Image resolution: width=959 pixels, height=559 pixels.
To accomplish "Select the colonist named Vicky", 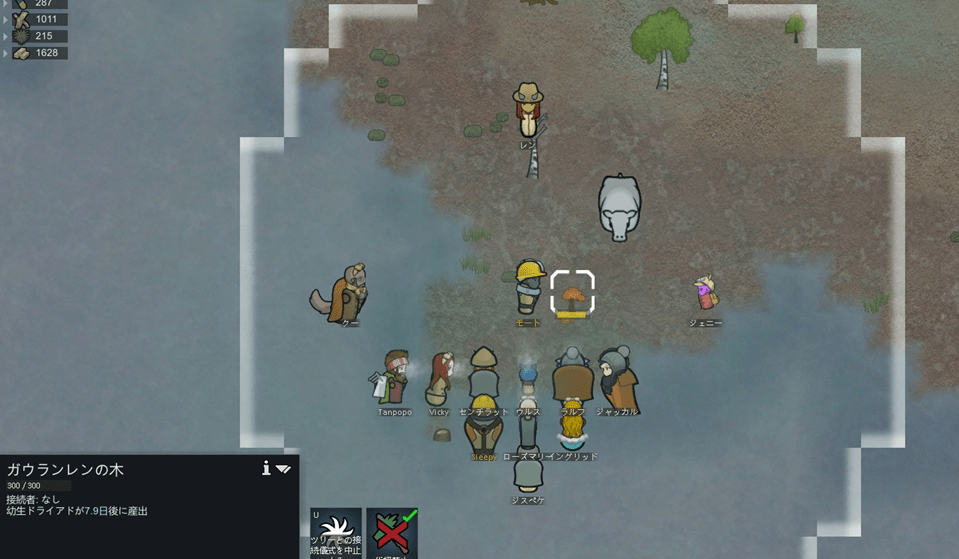I will pos(440,378).
